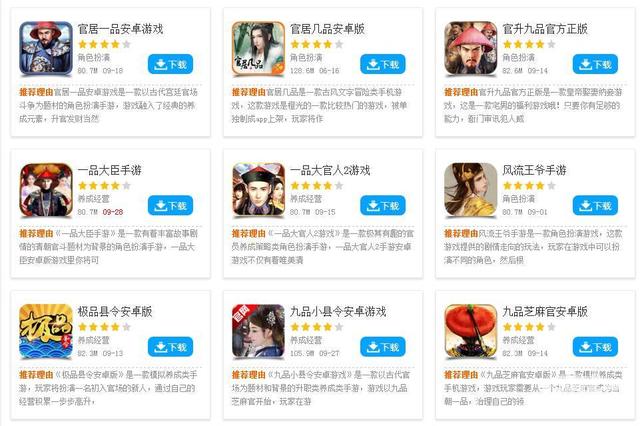Open the 一品大臣手游 game icon

click(x=46, y=189)
